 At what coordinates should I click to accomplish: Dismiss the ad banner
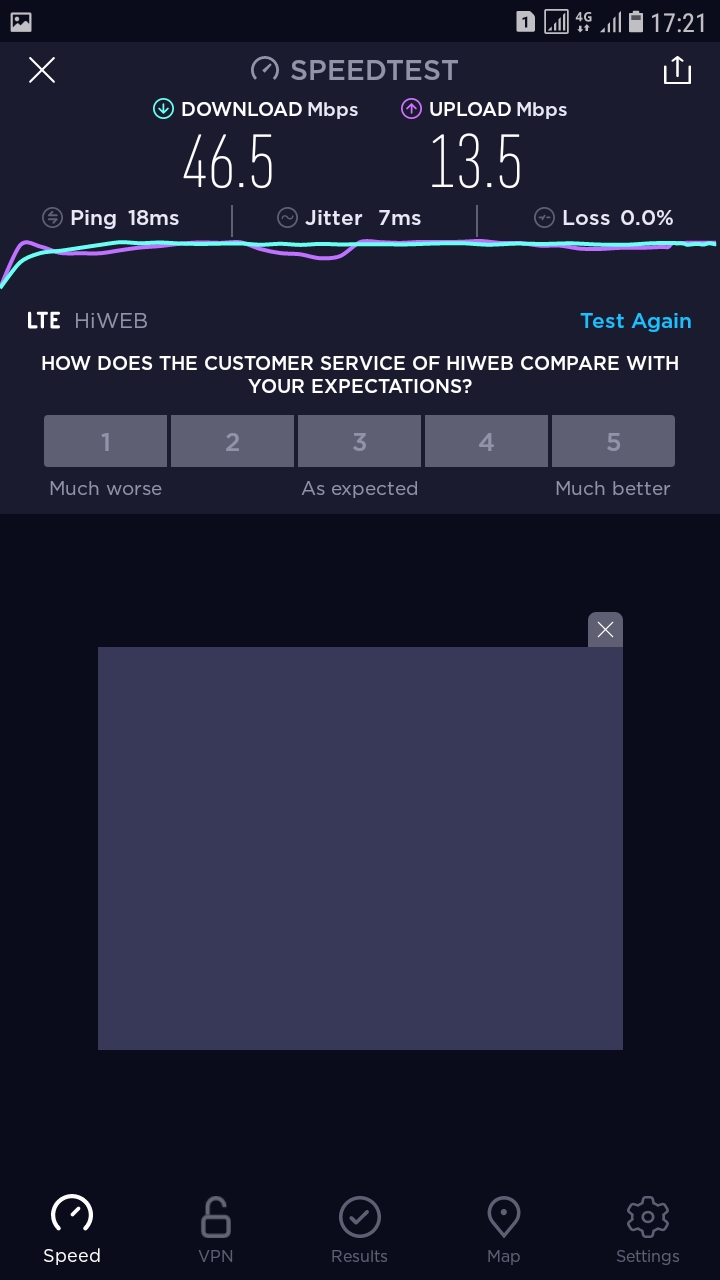coord(605,629)
